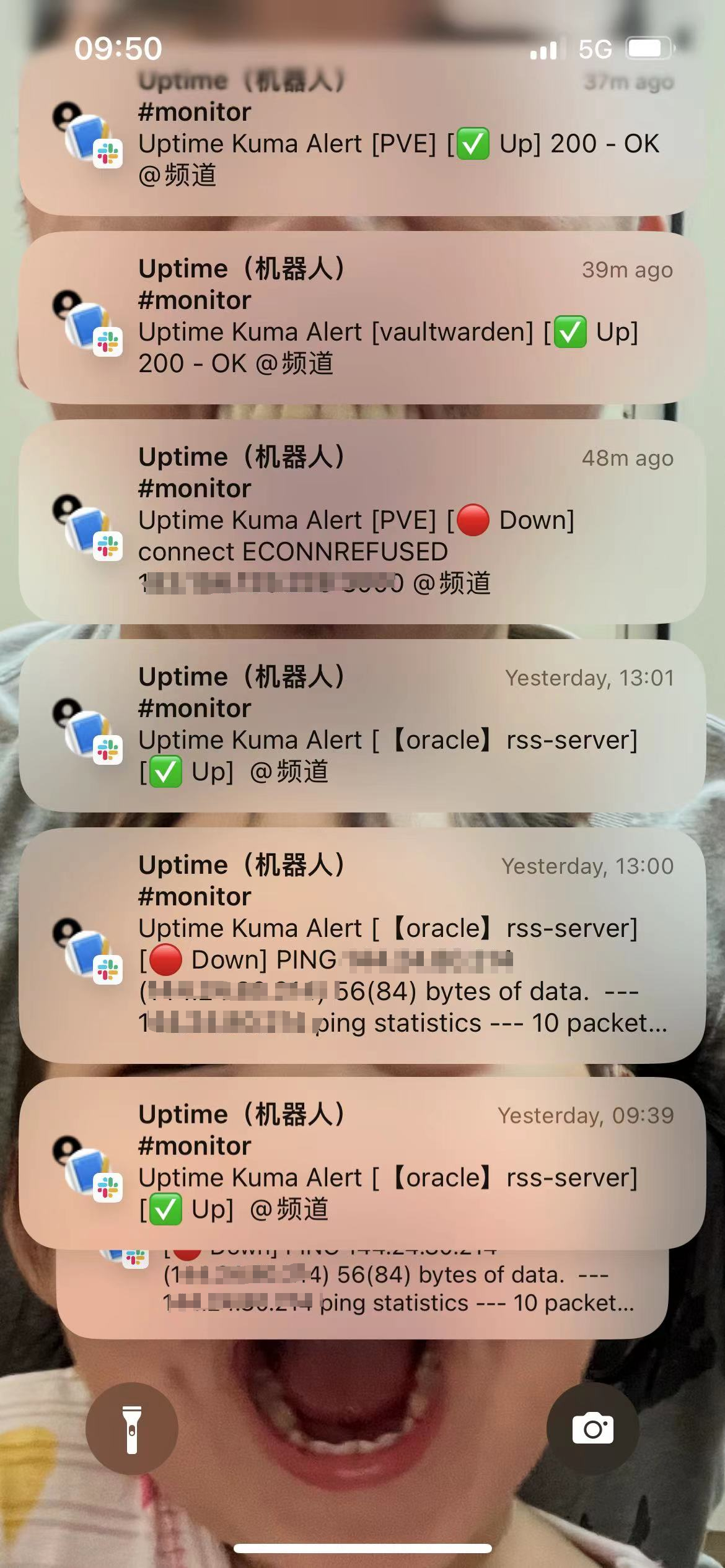Open rss-server Up alert from Yesterday 09:39

[362, 1162]
